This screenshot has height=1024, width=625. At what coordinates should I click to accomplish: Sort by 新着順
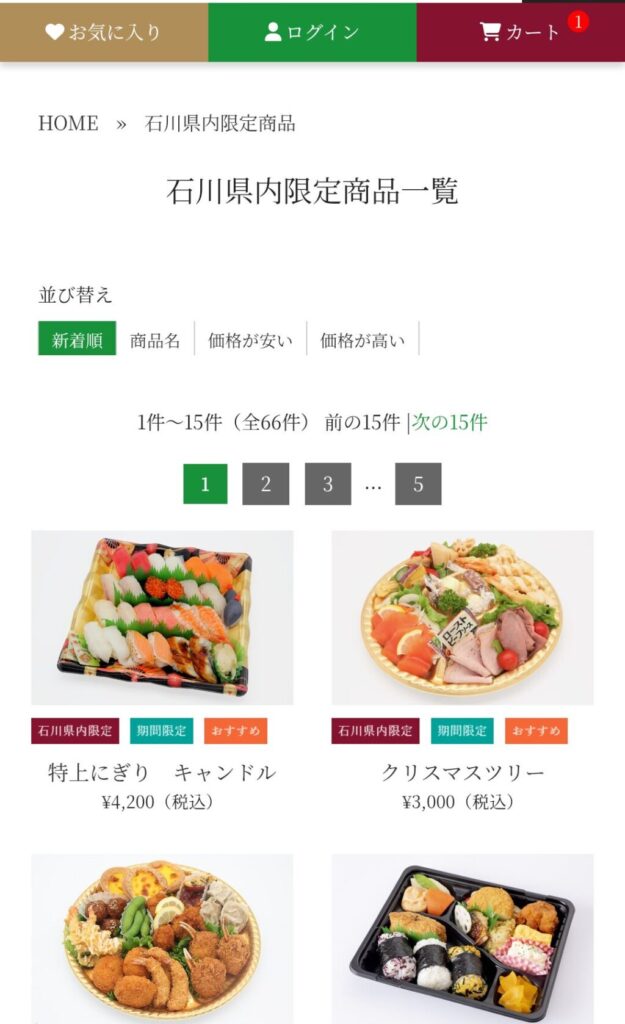(77, 340)
